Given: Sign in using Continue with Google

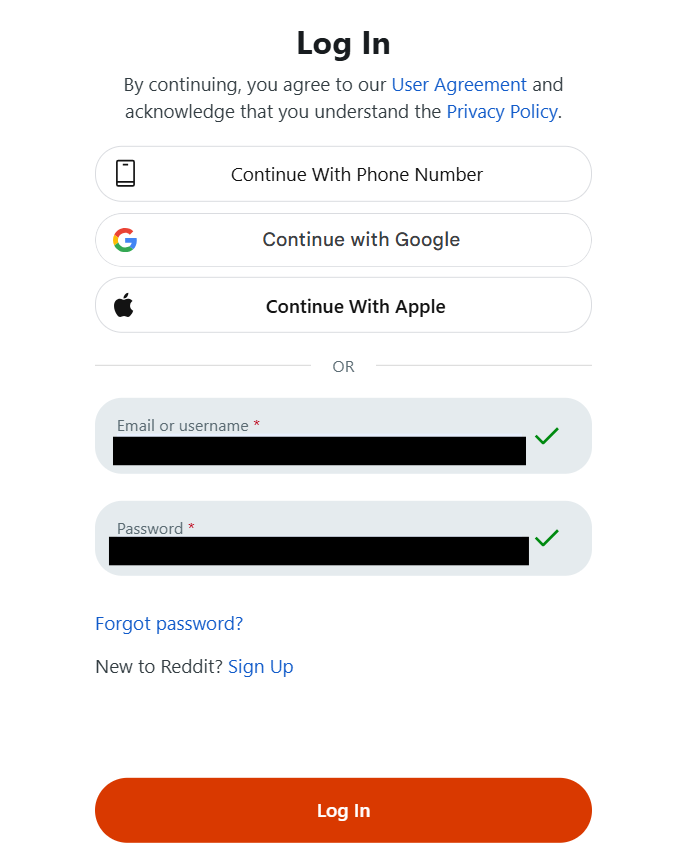Looking at the screenshot, I should pos(343,240).
